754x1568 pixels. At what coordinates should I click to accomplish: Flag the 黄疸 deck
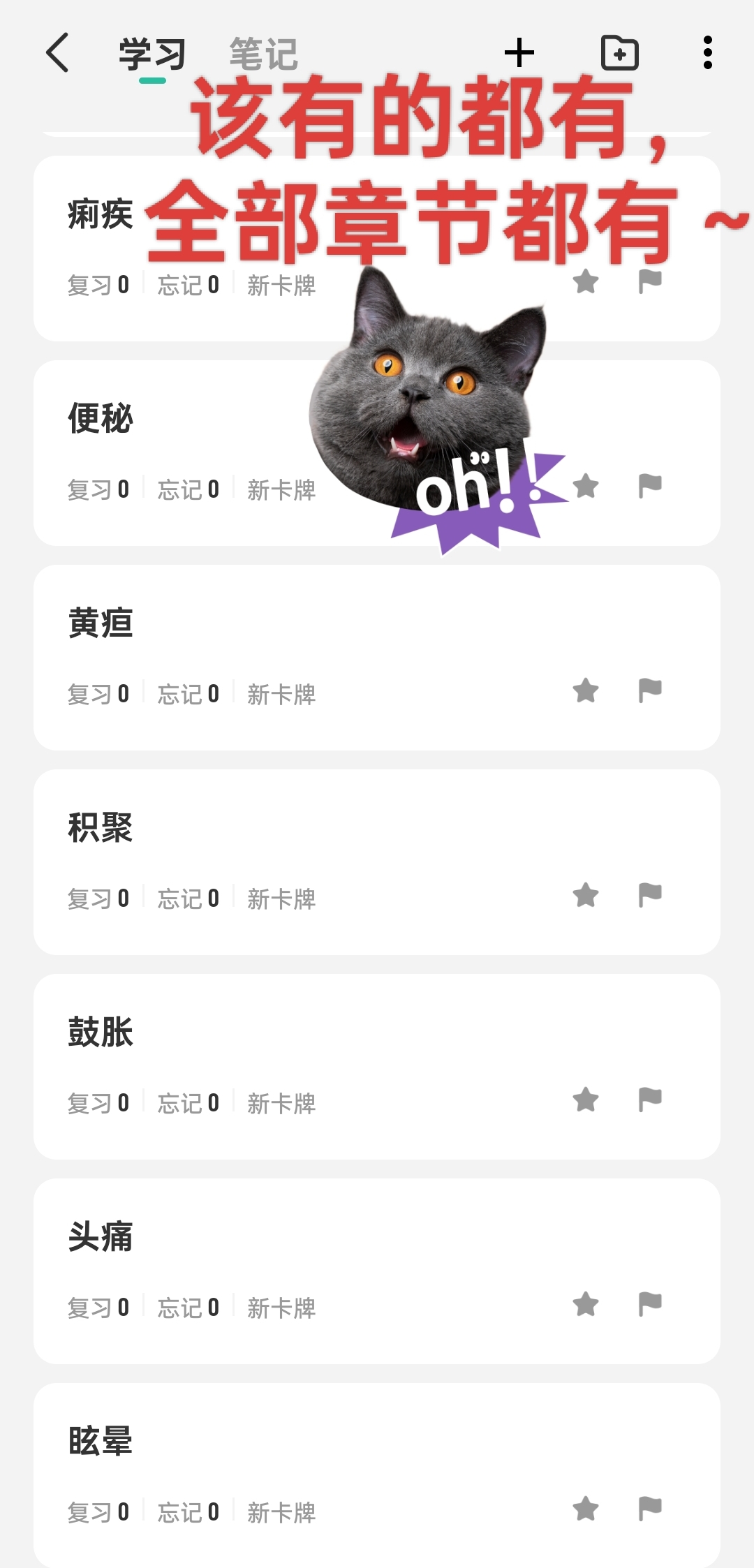coord(650,691)
